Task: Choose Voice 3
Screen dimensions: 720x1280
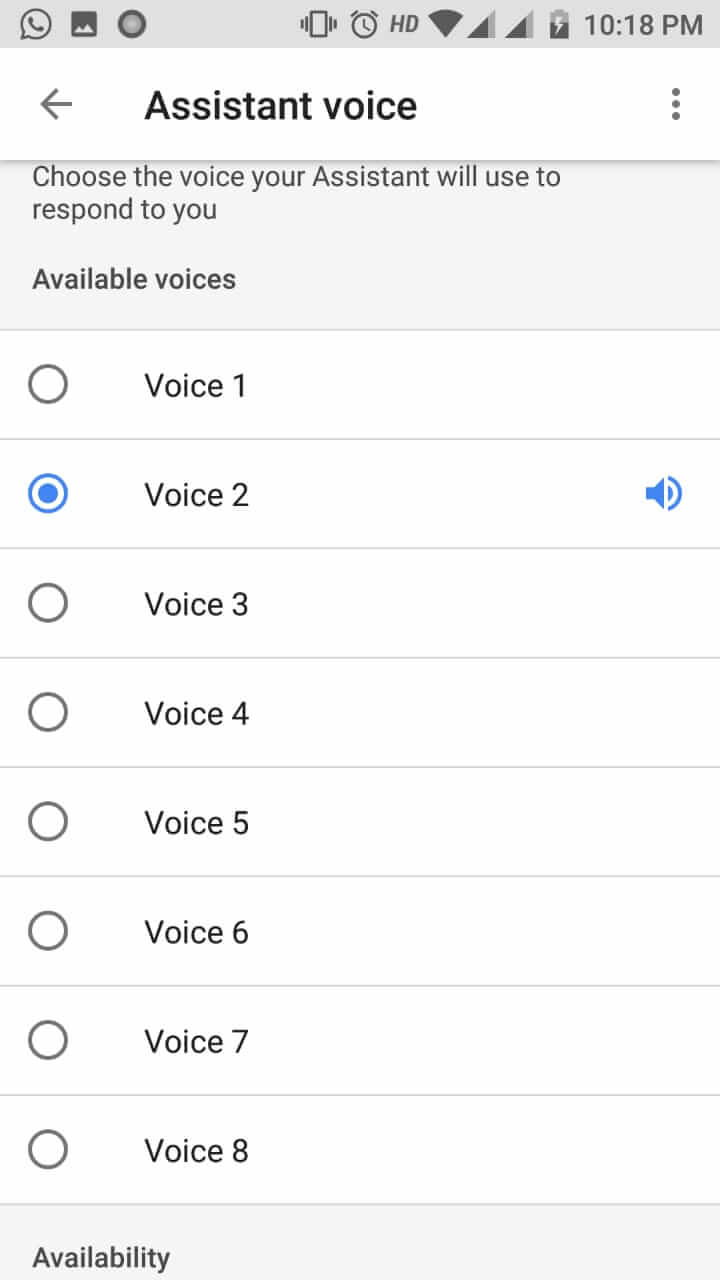Action: click(360, 603)
